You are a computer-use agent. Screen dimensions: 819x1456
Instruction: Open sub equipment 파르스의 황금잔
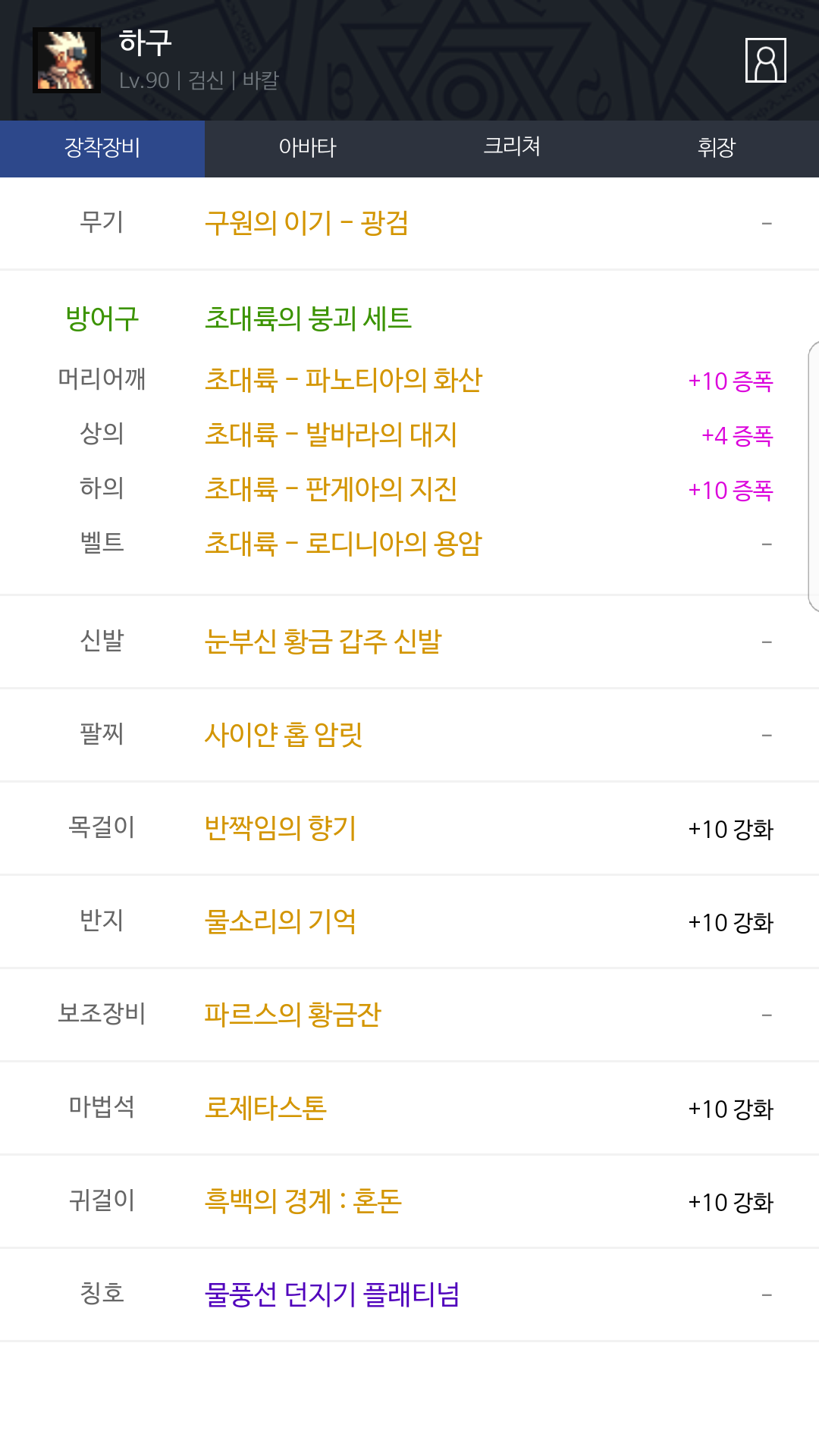(x=292, y=1015)
